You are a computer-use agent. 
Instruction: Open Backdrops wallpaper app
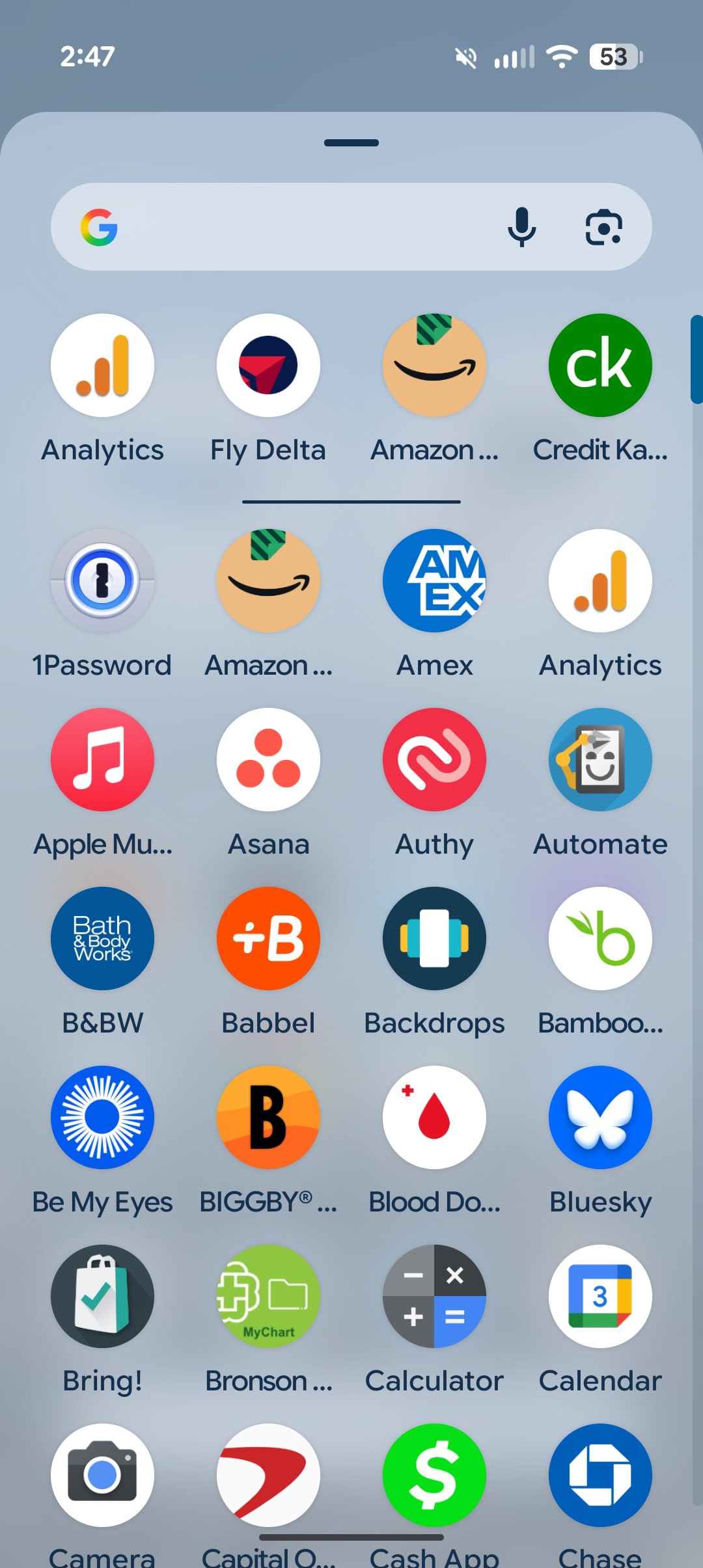click(x=434, y=938)
